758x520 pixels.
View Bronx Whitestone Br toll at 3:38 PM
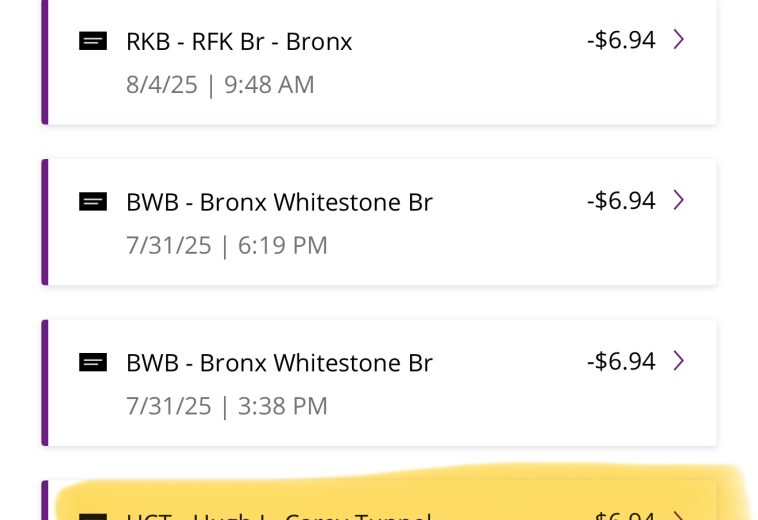[380, 383]
